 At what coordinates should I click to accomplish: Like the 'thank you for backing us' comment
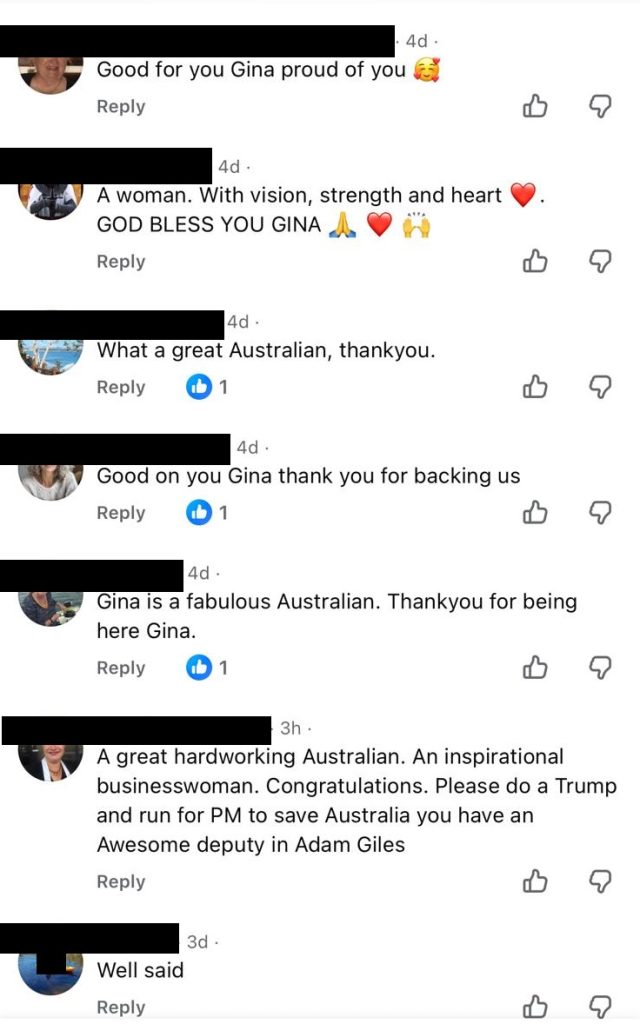coord(536,513)
